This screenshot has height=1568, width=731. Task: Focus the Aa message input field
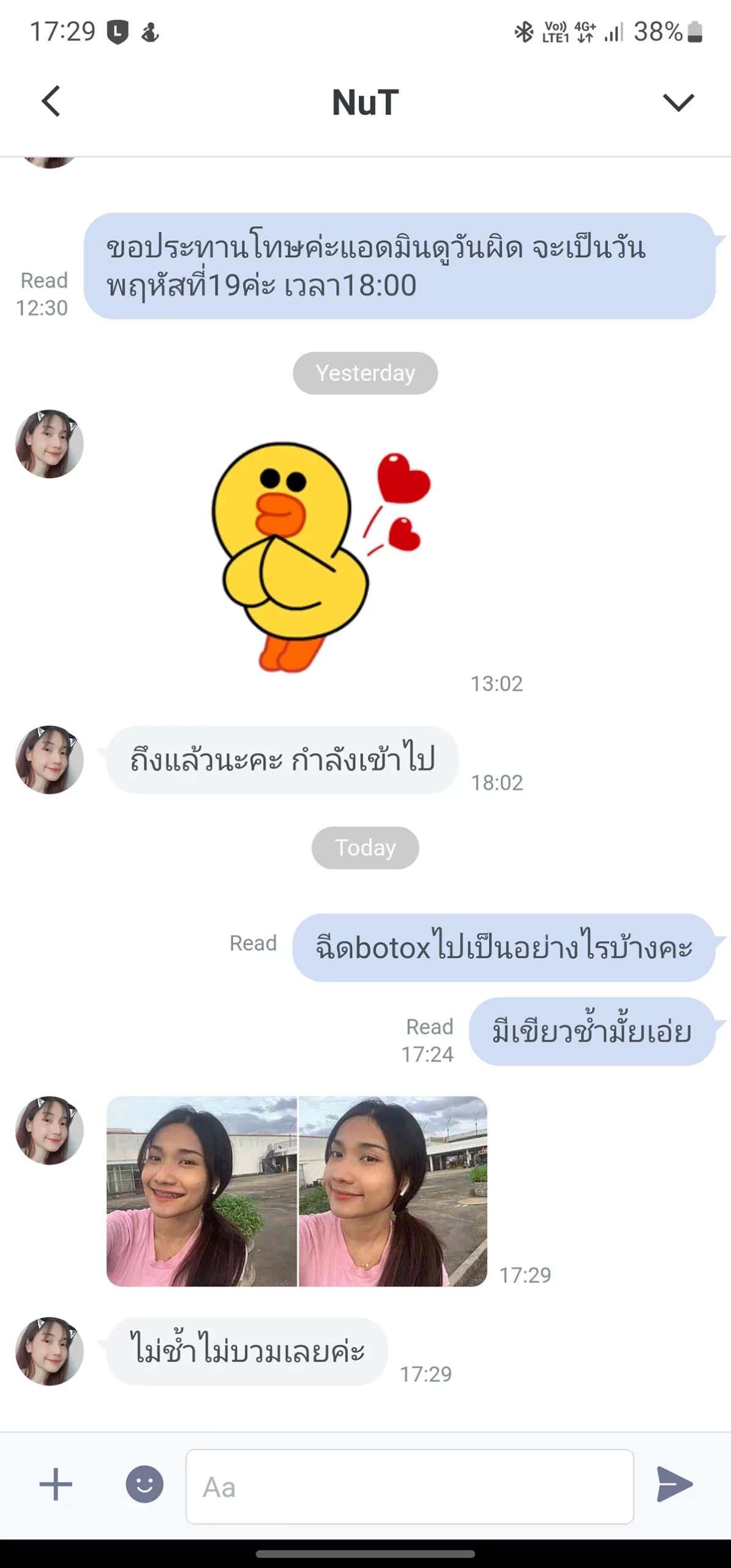(x=409, y=1487)
